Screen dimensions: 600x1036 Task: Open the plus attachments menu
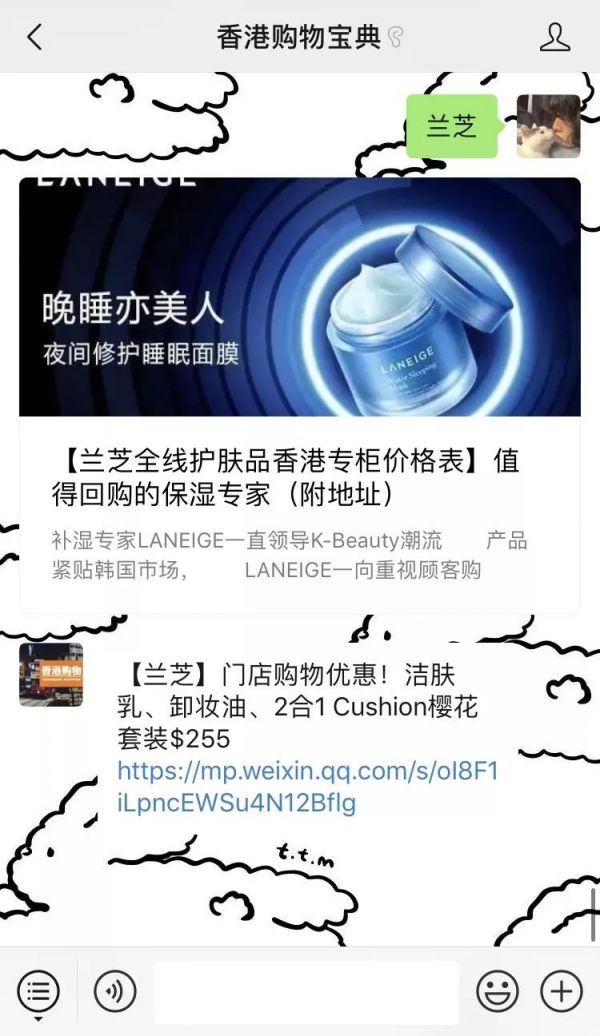coord(561,992)
